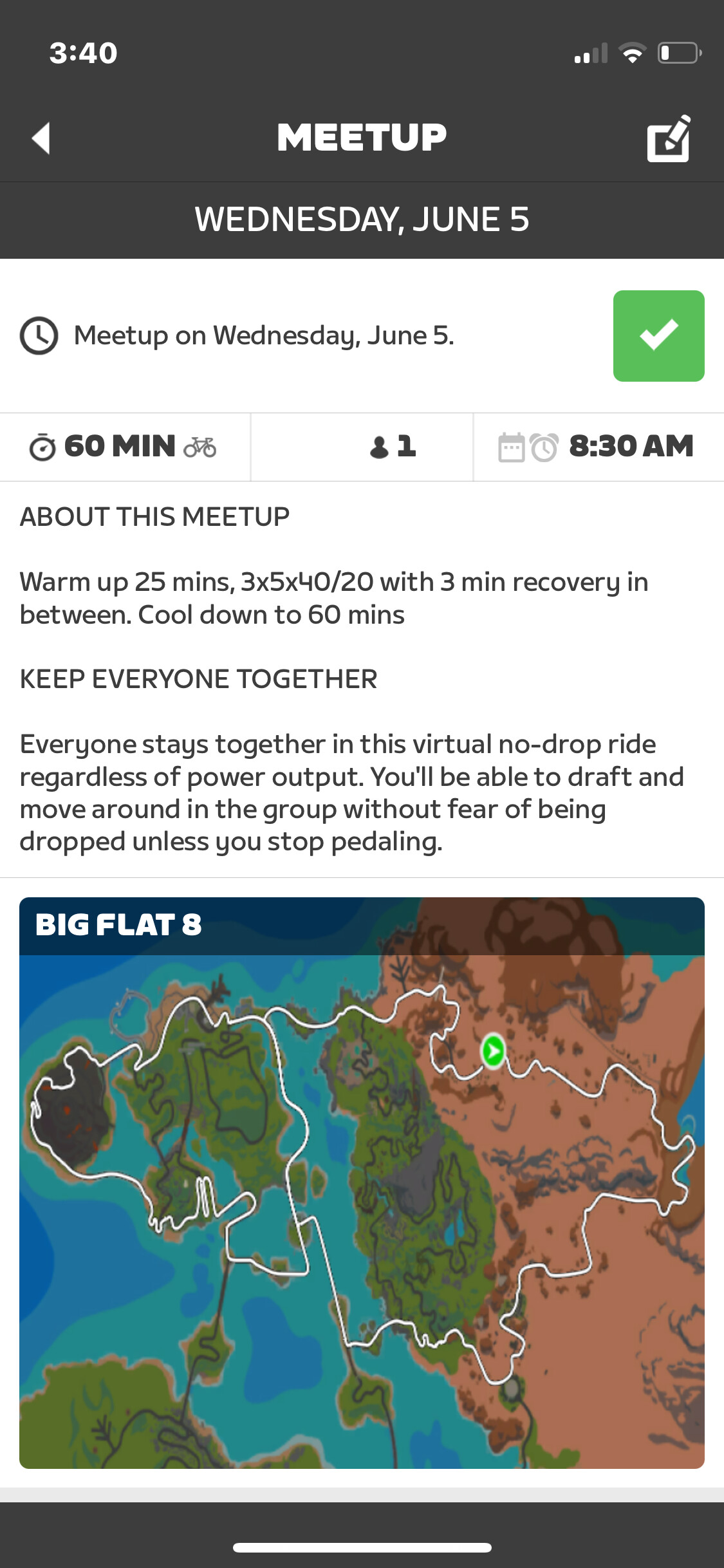Go back using the arrow
The width and height of the screenshot is (724, 1568).
click(x=41, y=138)
